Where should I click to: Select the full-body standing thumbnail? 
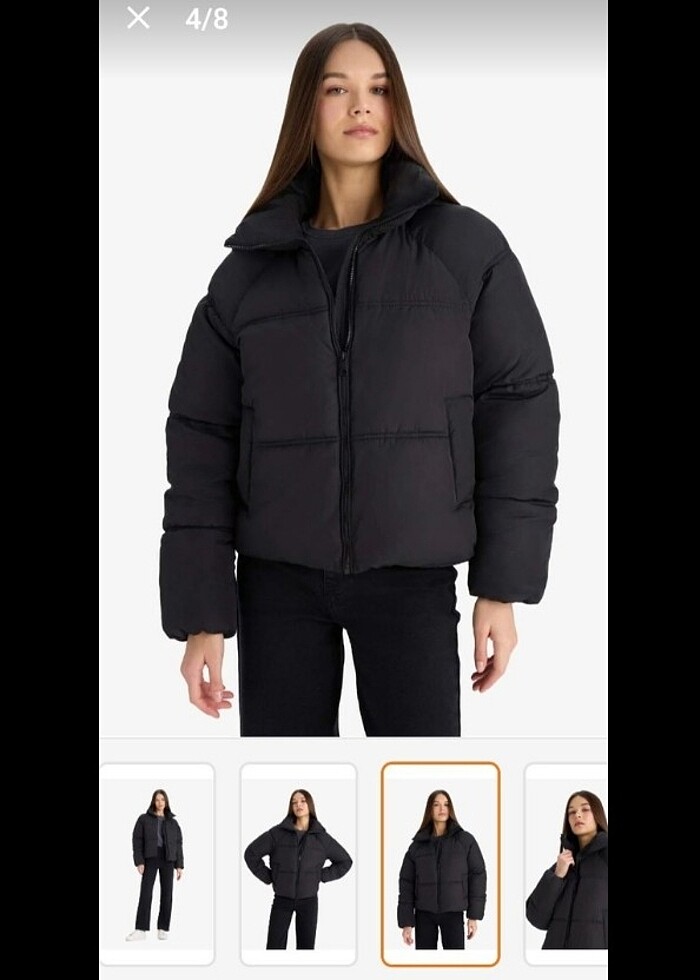point(157,863)
